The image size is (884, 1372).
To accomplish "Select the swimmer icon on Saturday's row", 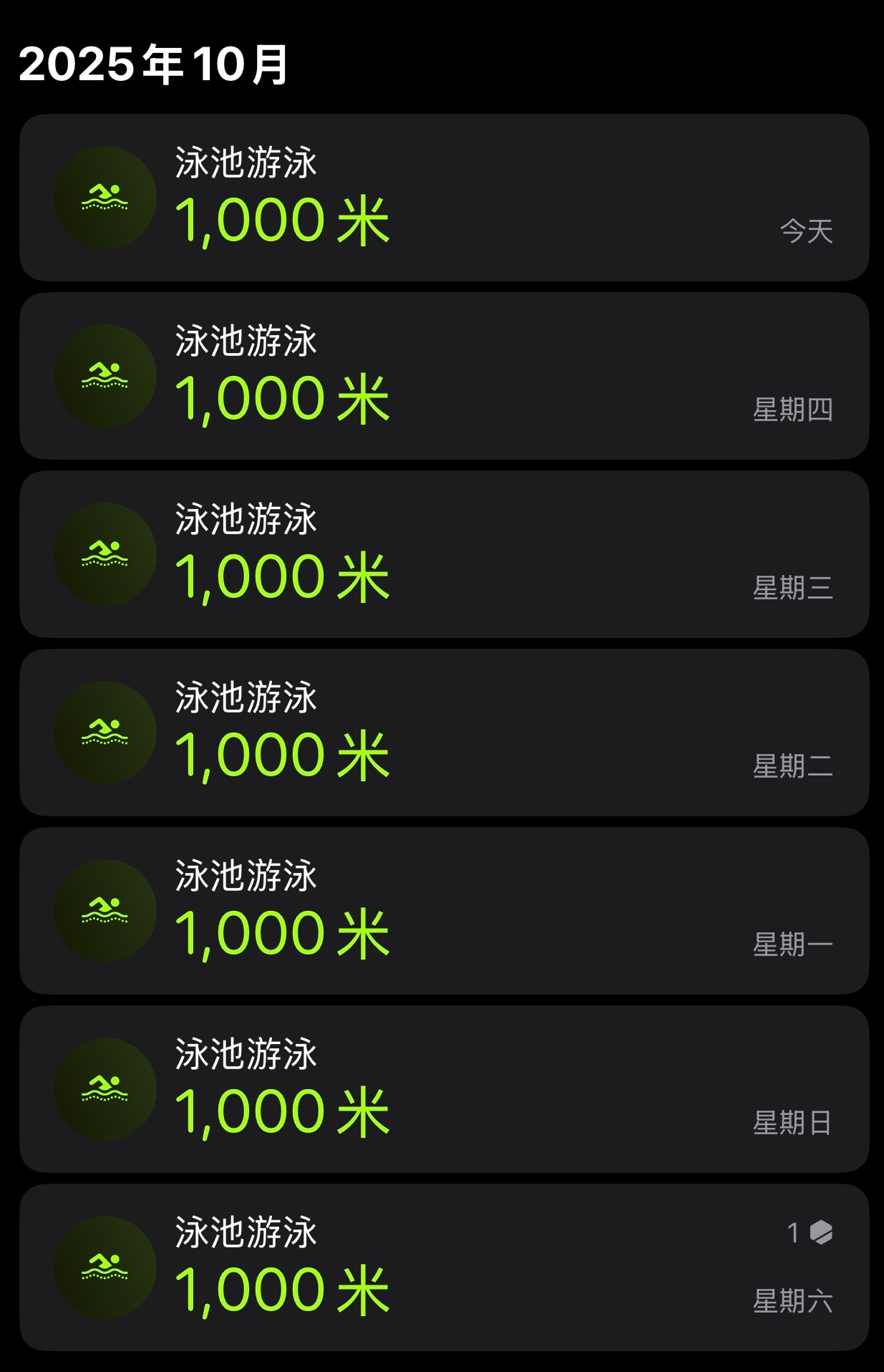I will click(106, 1265).
